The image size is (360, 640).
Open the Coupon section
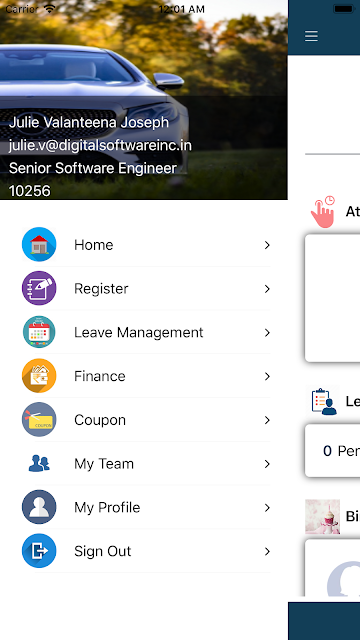(144, 420)
